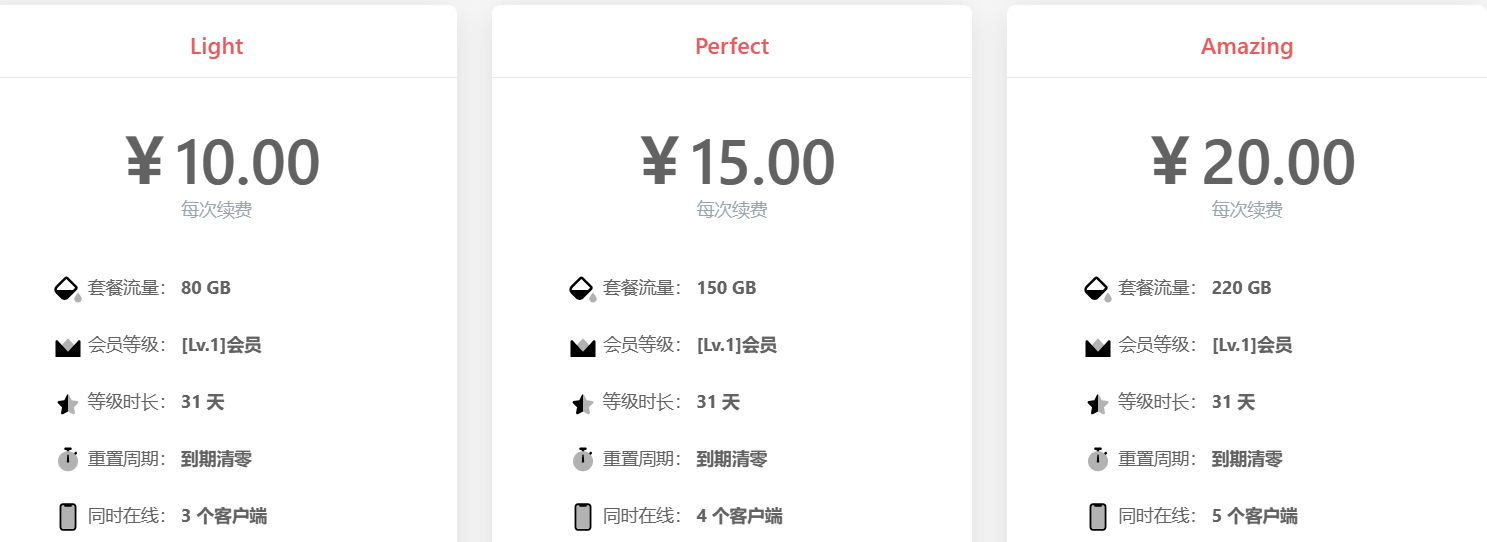Select the Light plan card

click(216, 47)
